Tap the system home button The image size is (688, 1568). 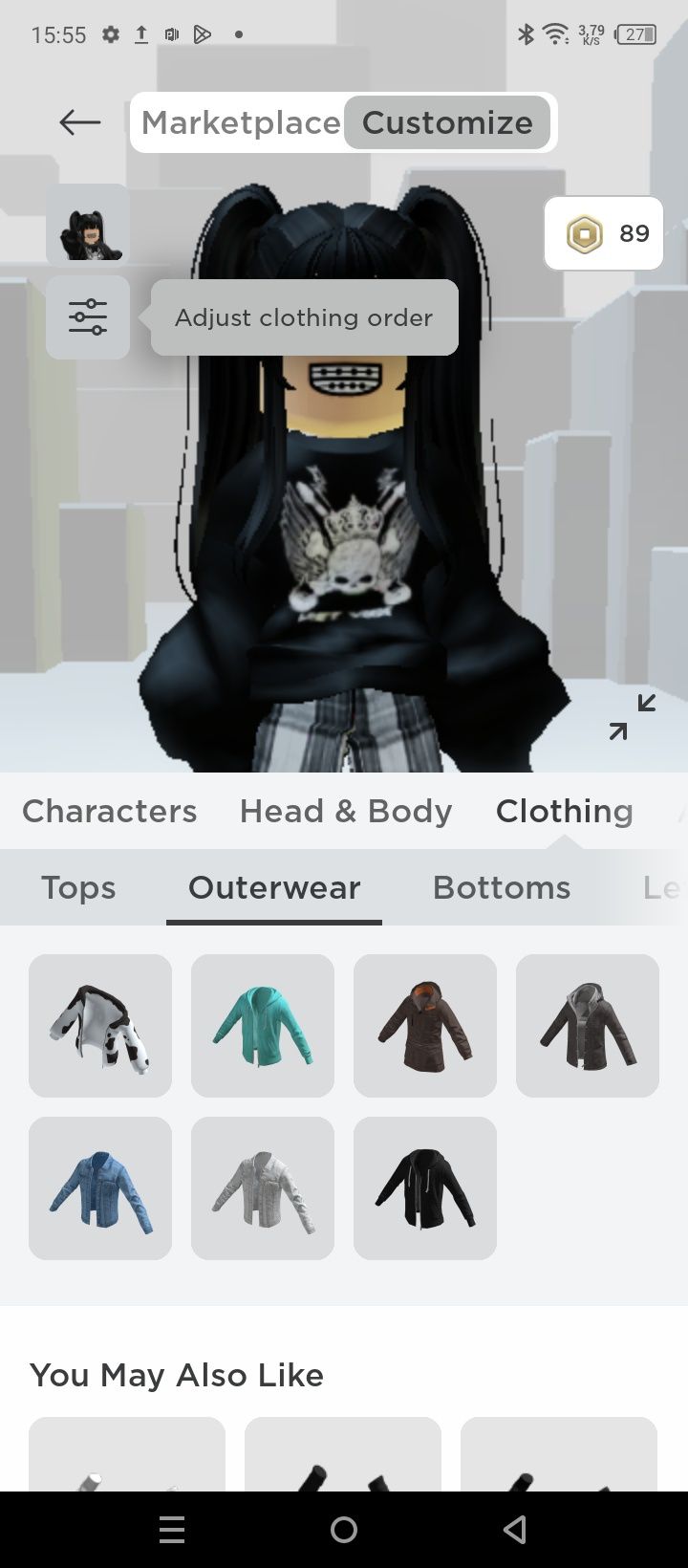coord(344,1530)
